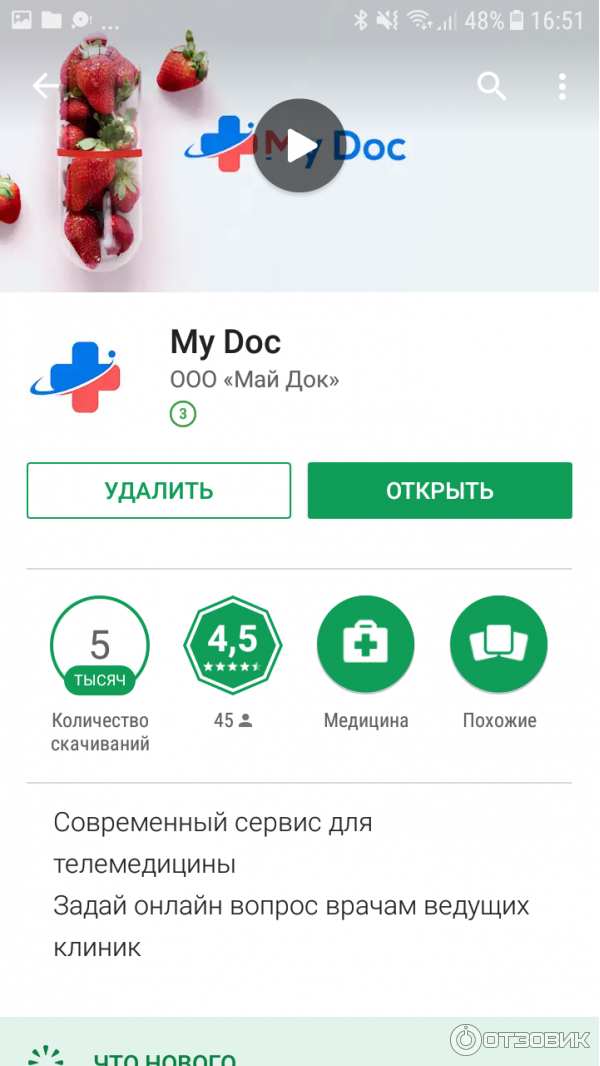
Task: Open the overflow menu
Action: point(562,87)
